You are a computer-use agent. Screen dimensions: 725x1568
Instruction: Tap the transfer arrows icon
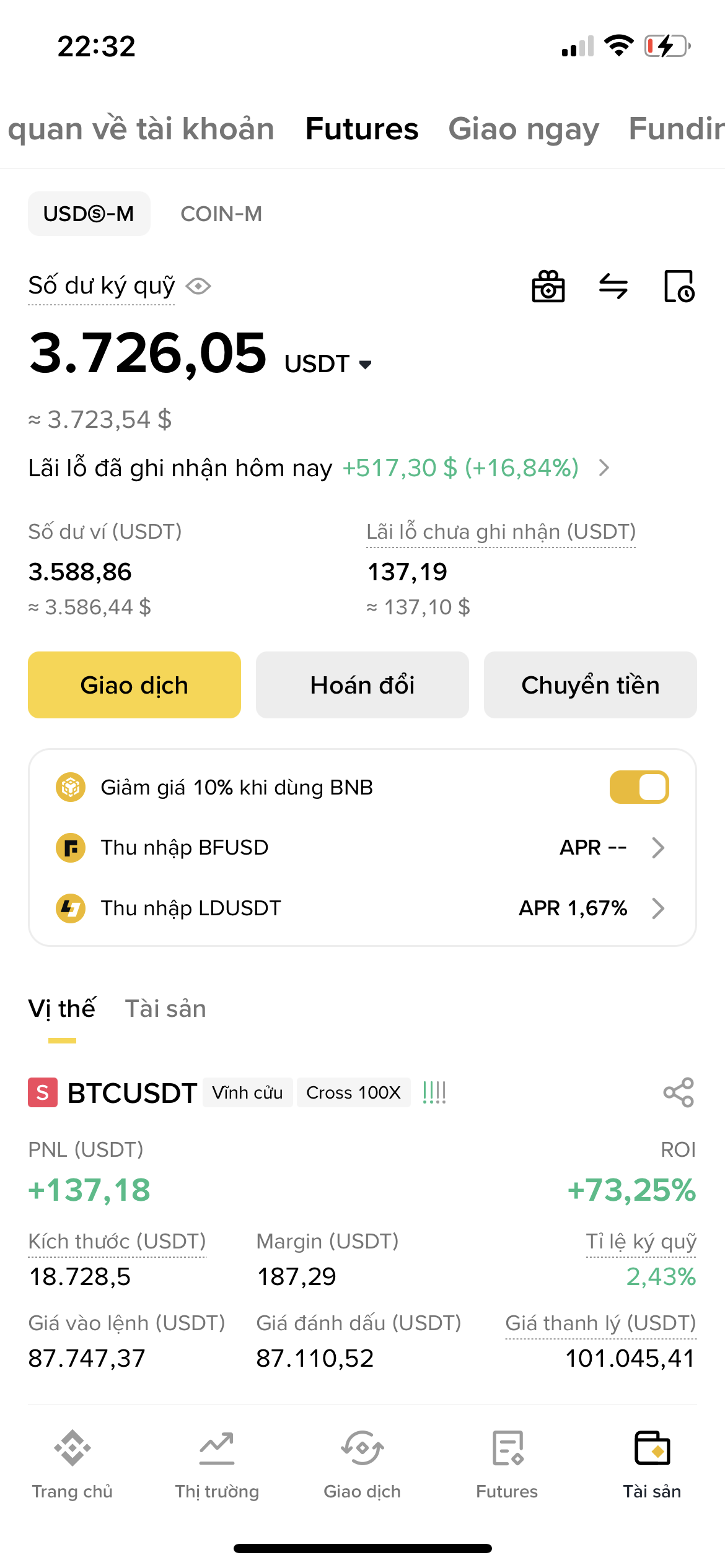click(613, 287)
